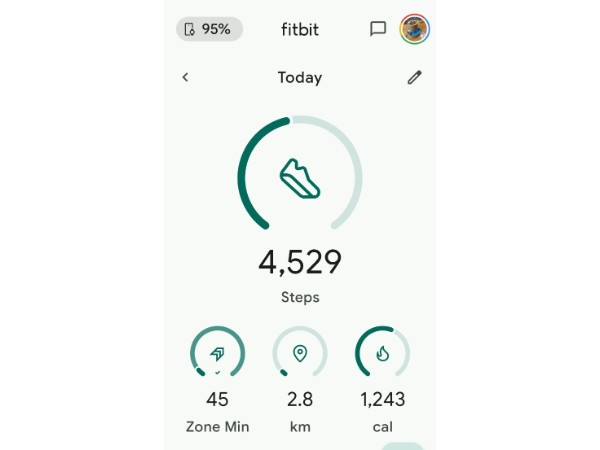The image size is (600, 450).
Task: Go back using the left arrow
Action: click(x=185, y=77)
